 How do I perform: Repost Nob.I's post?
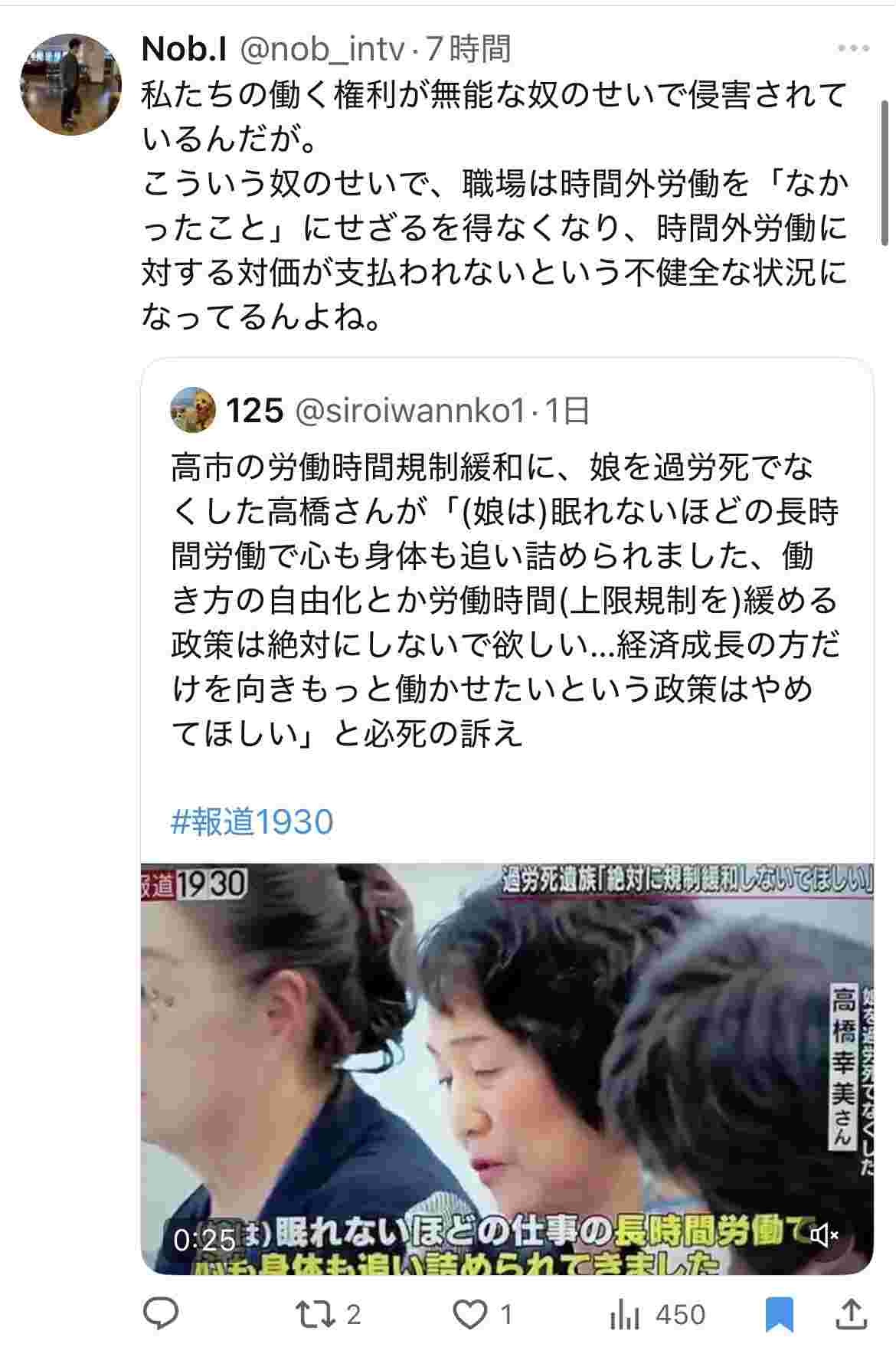(x=315, y=1315)
